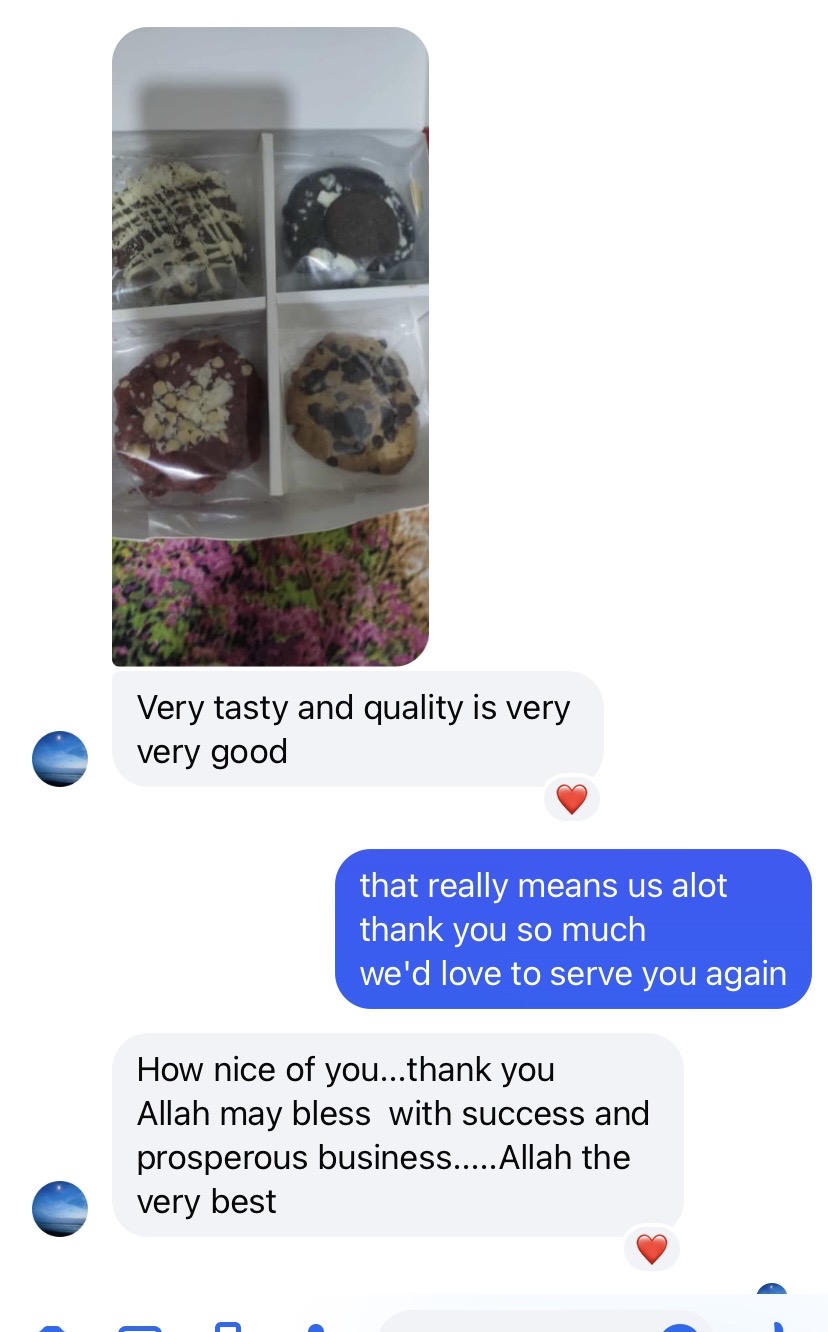Open the cookie box photo
This screenshot has height=1332, width=828.
(x=270, y=345)
